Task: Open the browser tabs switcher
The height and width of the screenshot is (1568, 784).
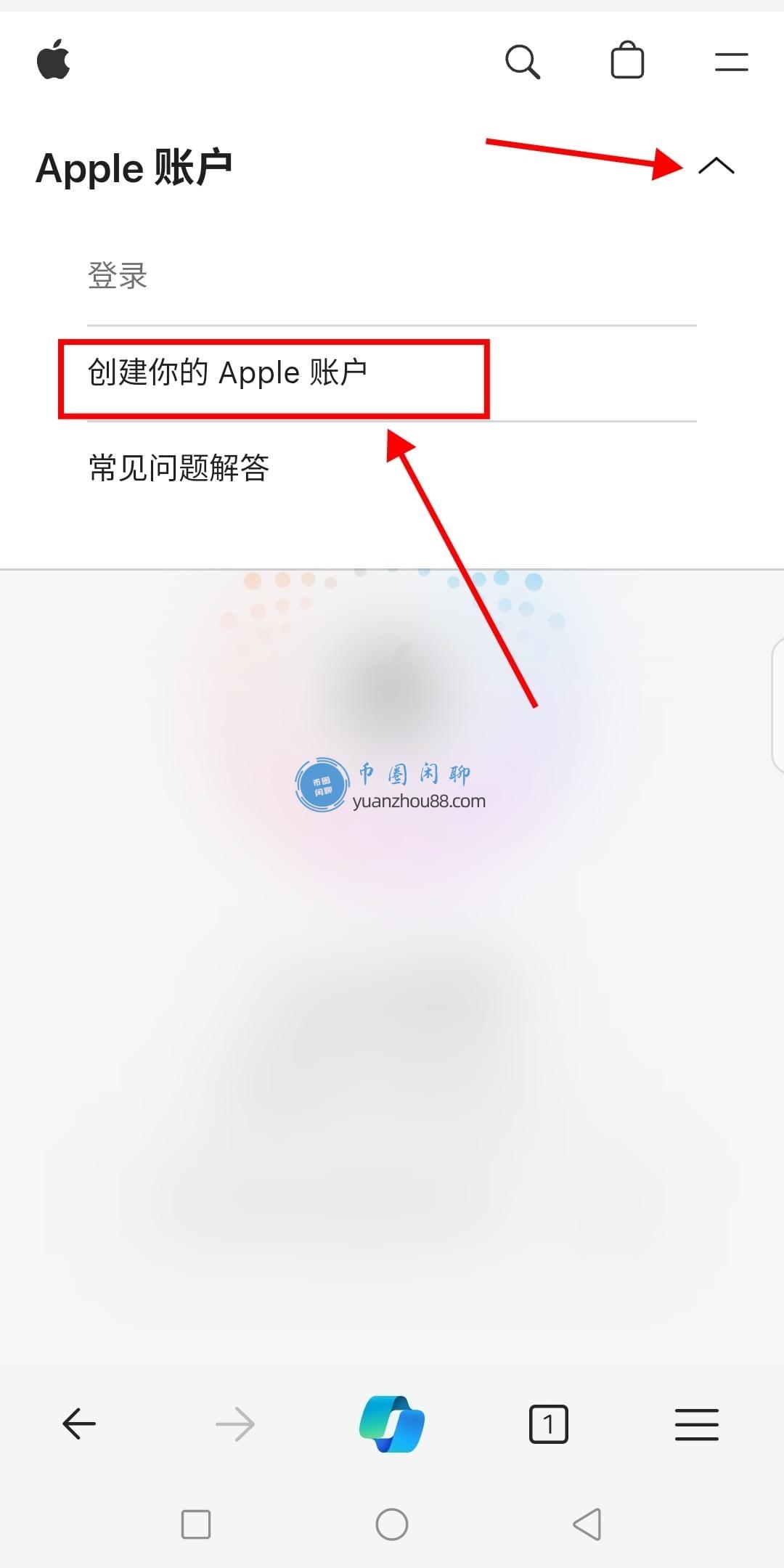Action: pos(548,1424)
